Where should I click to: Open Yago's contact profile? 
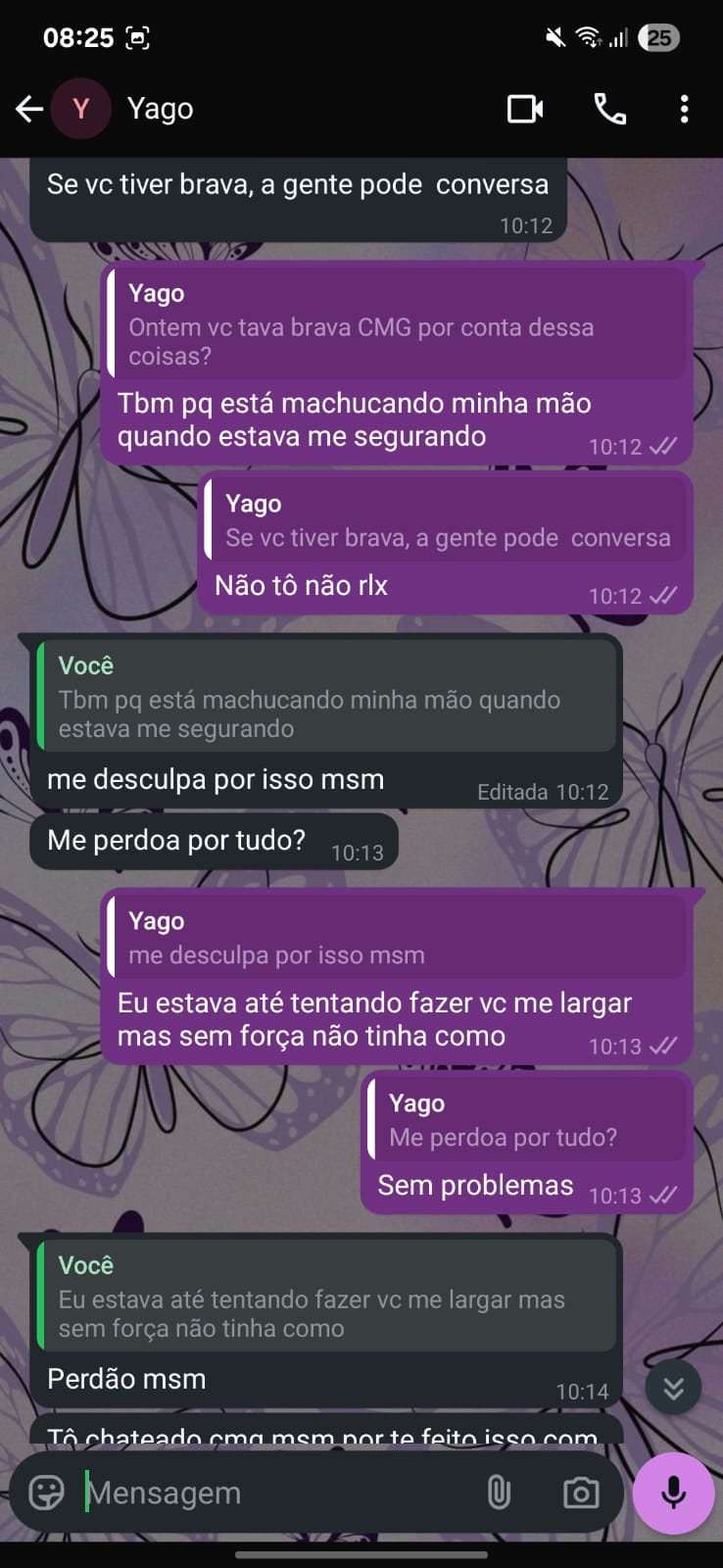click(x=160, y=109)
